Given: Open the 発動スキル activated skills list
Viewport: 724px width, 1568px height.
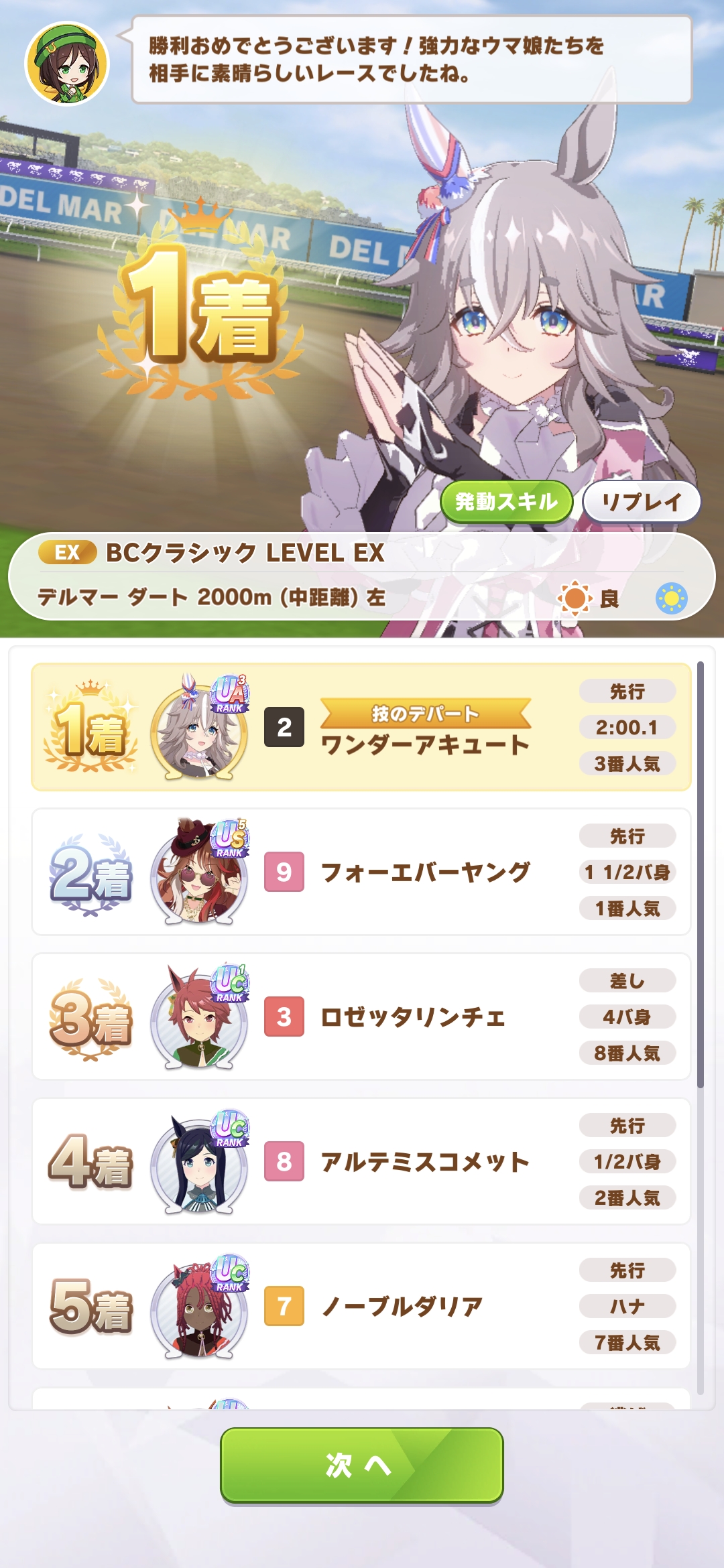Looking at the screenshot, I should [x=506, y=501].
